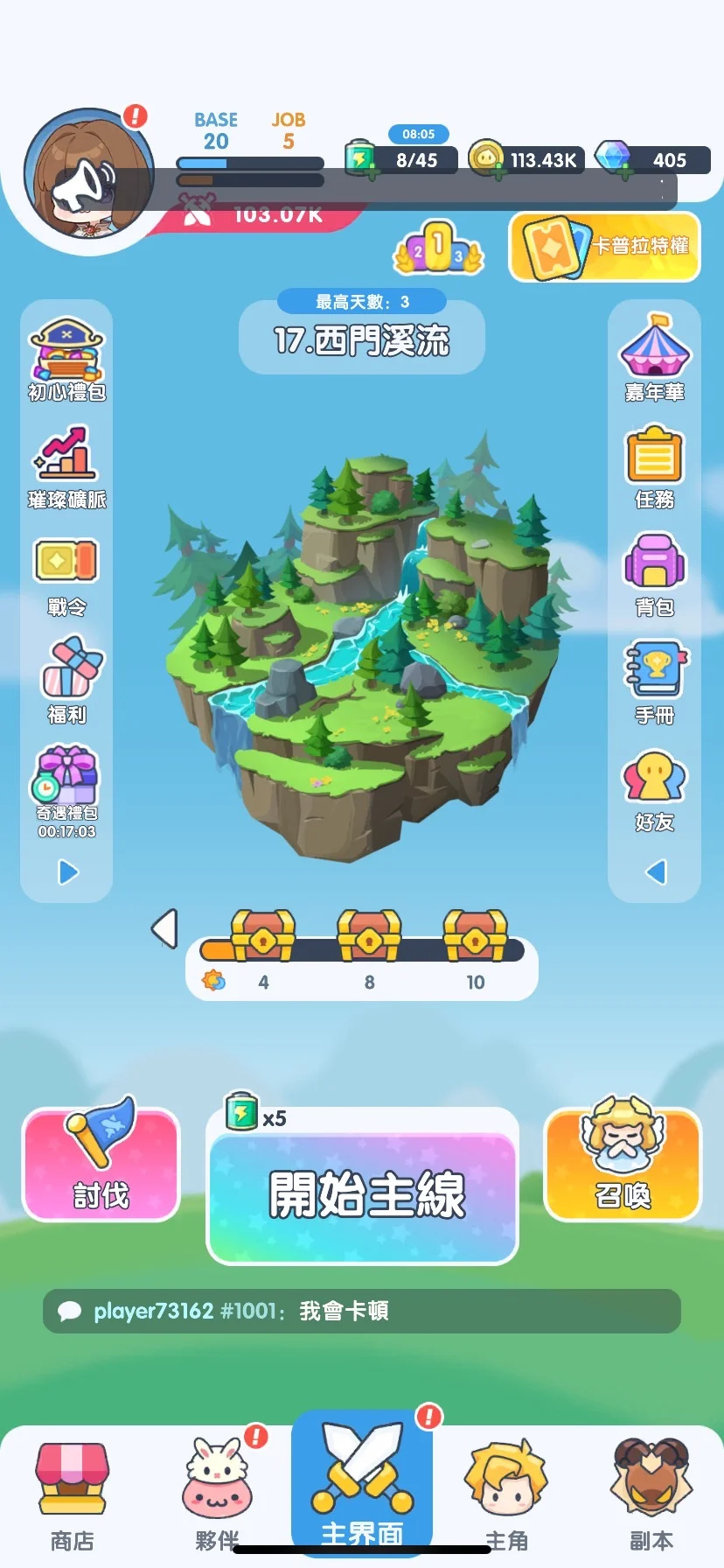
Task: Open the 召喚 summon screen
Action: pos(623,1164)
